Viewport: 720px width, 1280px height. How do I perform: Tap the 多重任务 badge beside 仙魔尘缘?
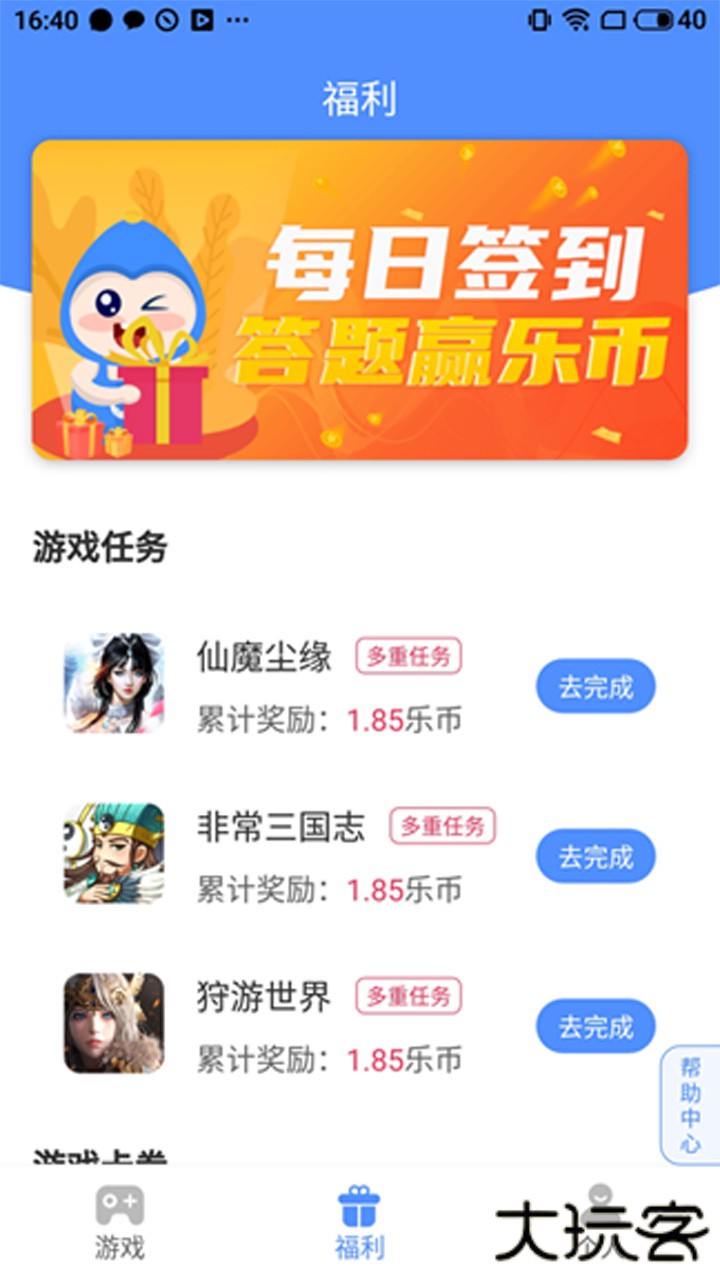tap(409, 657)
